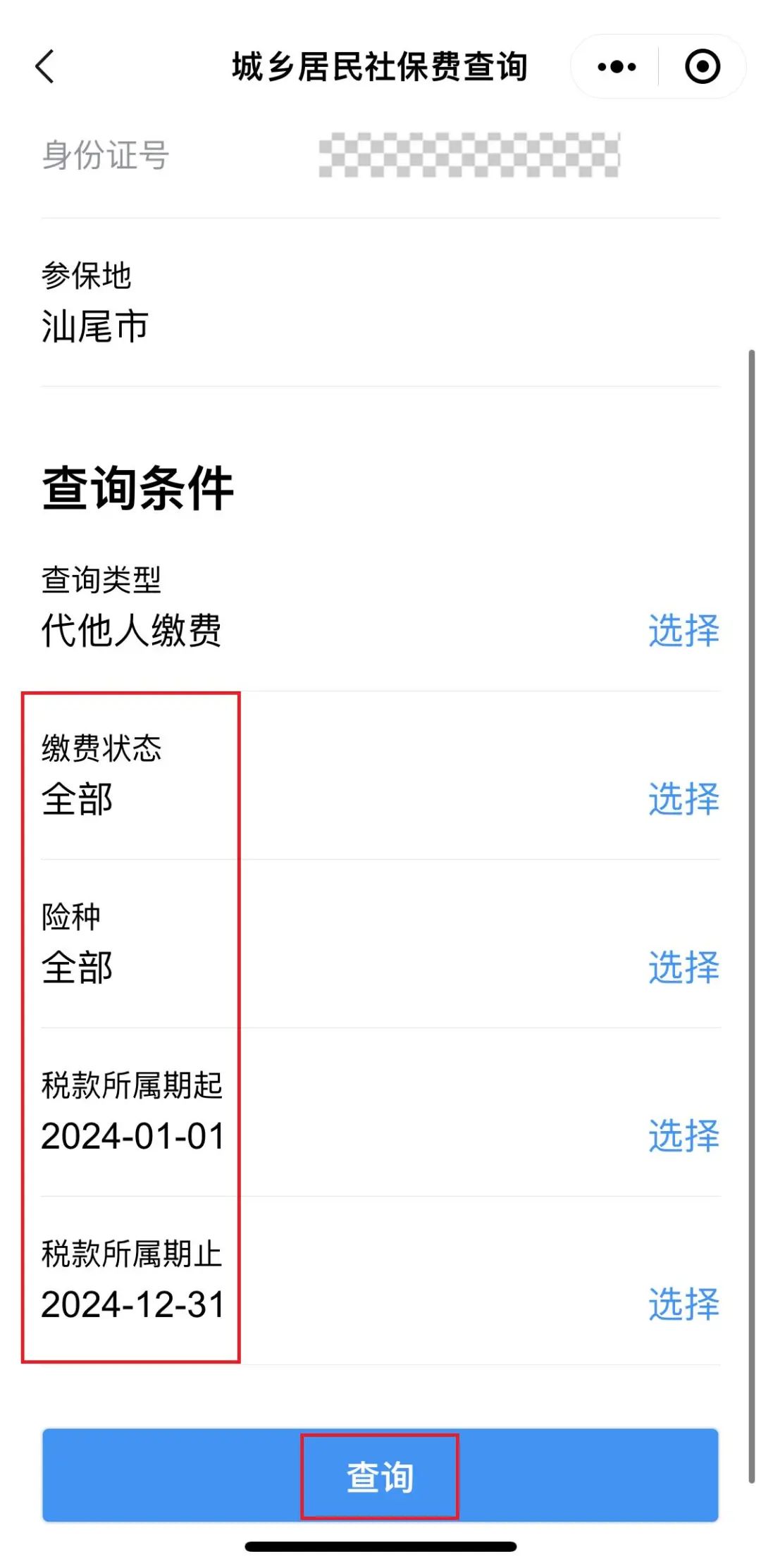Image resolution: width=761 pixels, height=1568 pixels.
Task: Tap the blue 查询 button
Action: tap(380, 1475)
